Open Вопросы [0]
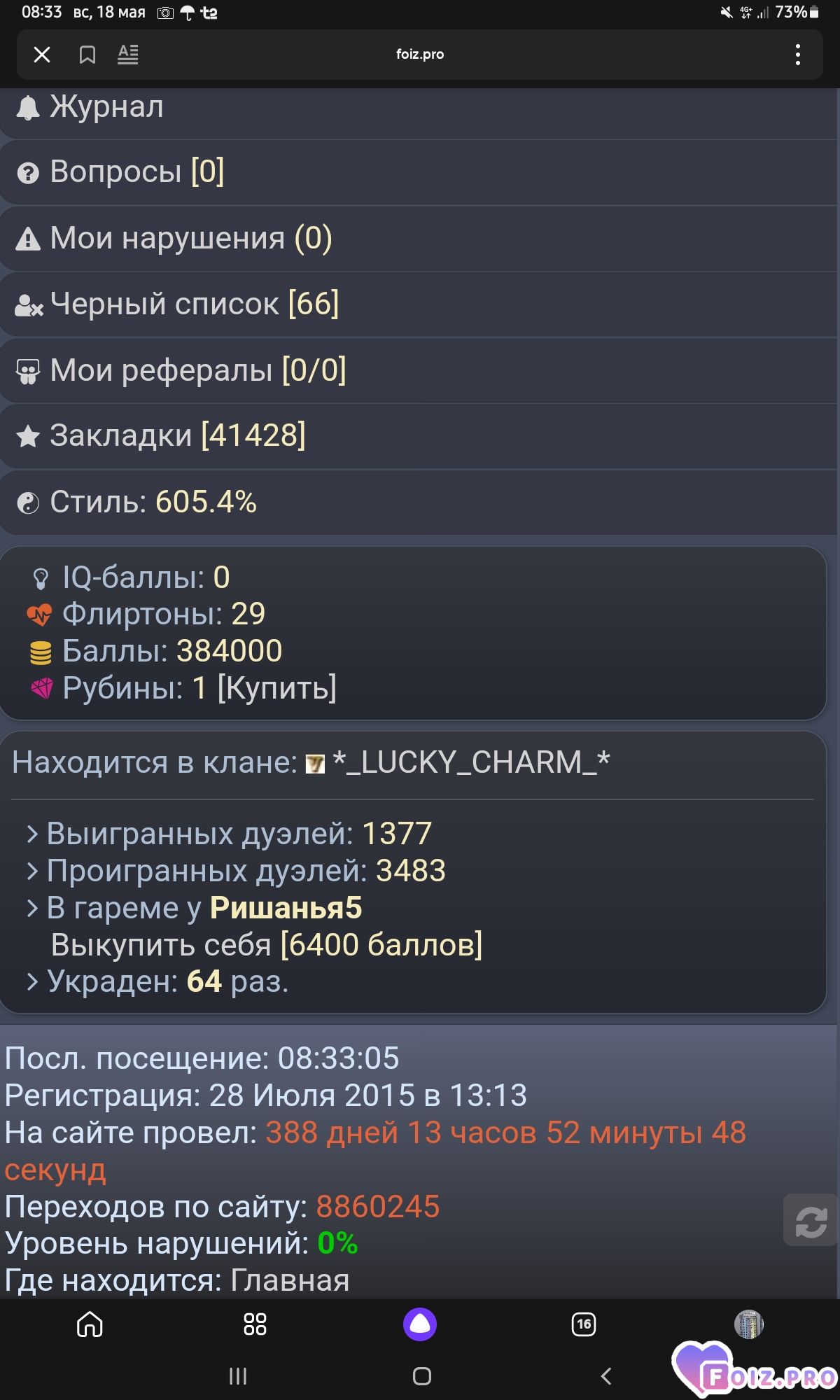840x1400 pixels. click(x=419, y=172)
